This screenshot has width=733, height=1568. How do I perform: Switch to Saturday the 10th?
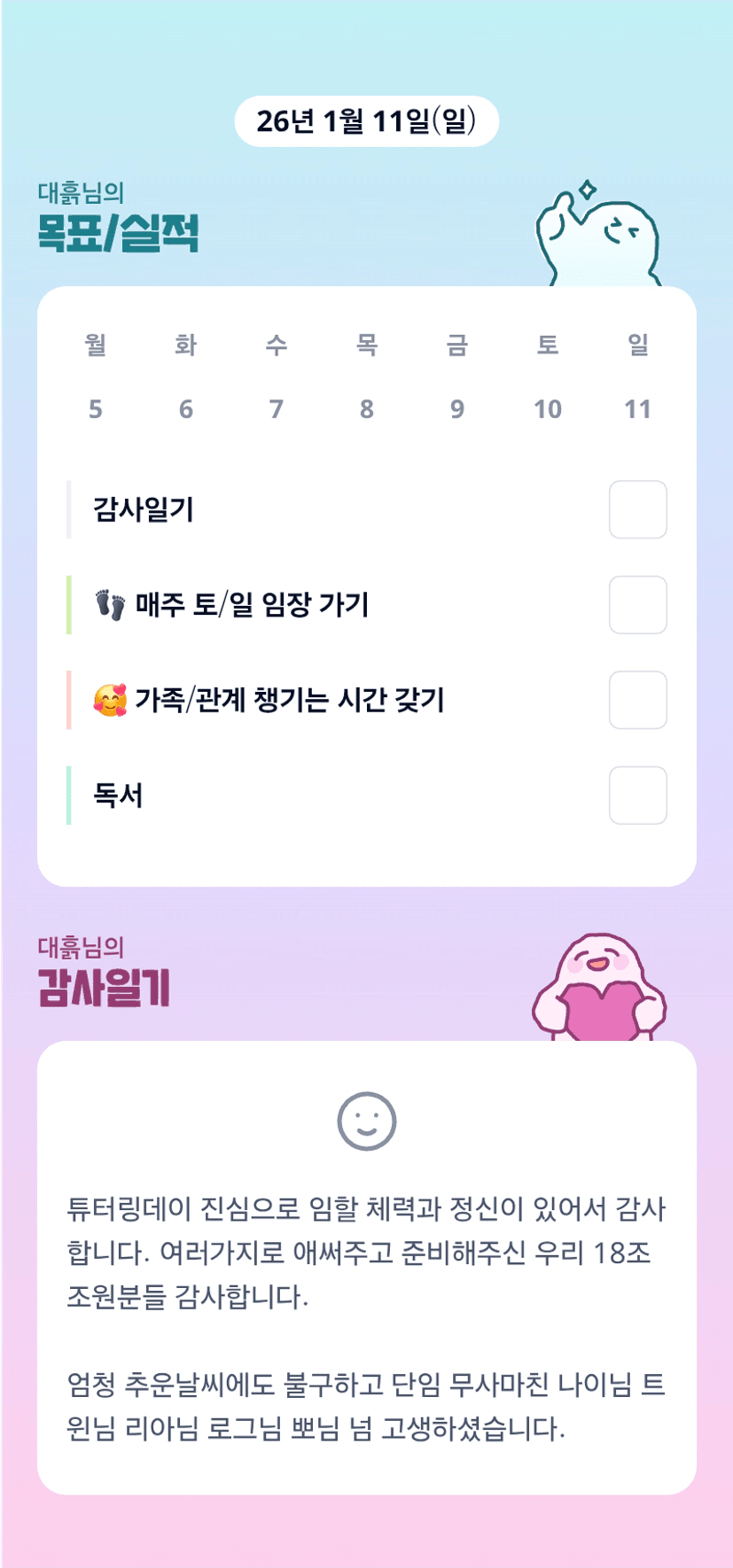548,408
